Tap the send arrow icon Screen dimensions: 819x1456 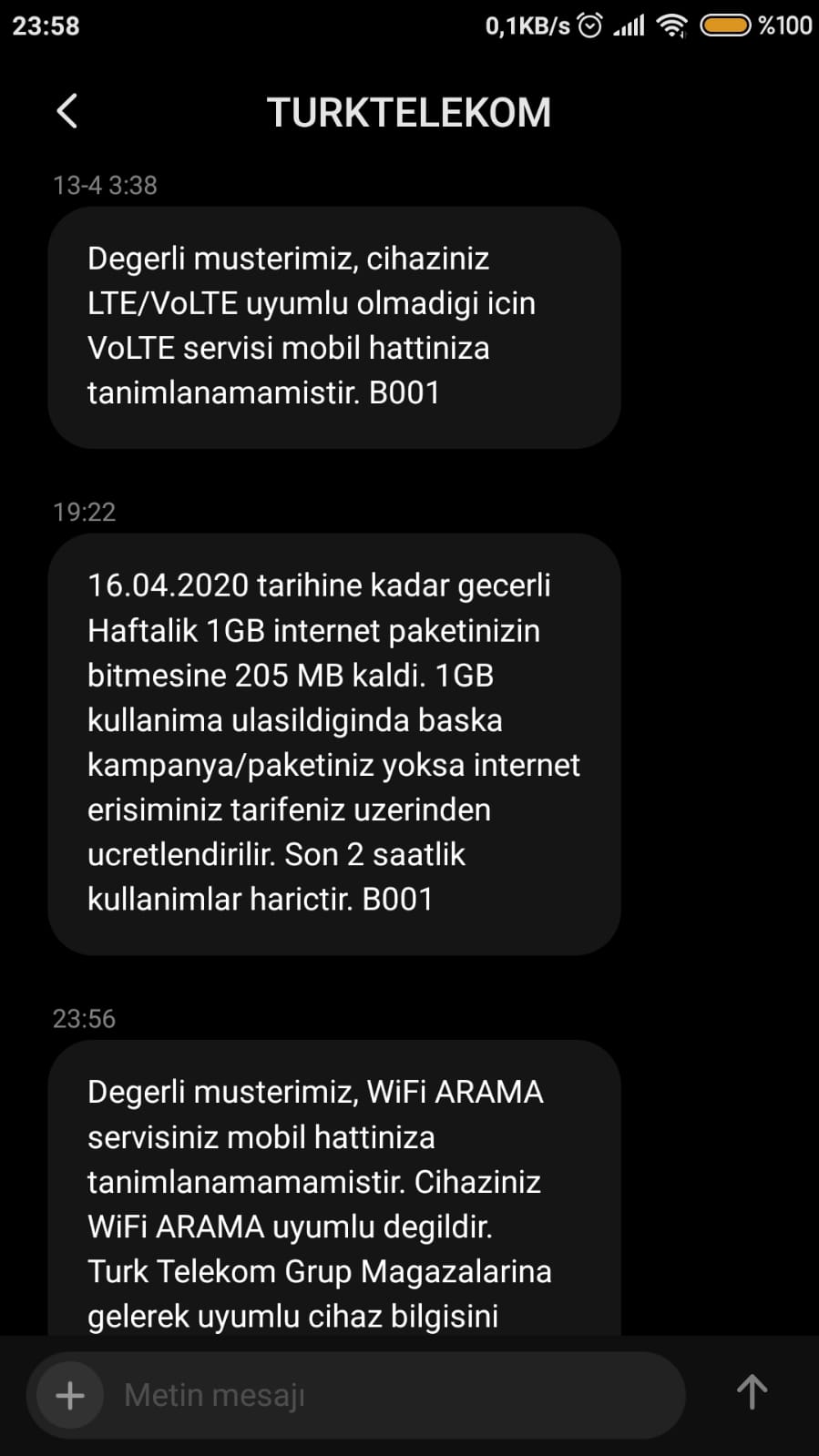point(752,1392)
